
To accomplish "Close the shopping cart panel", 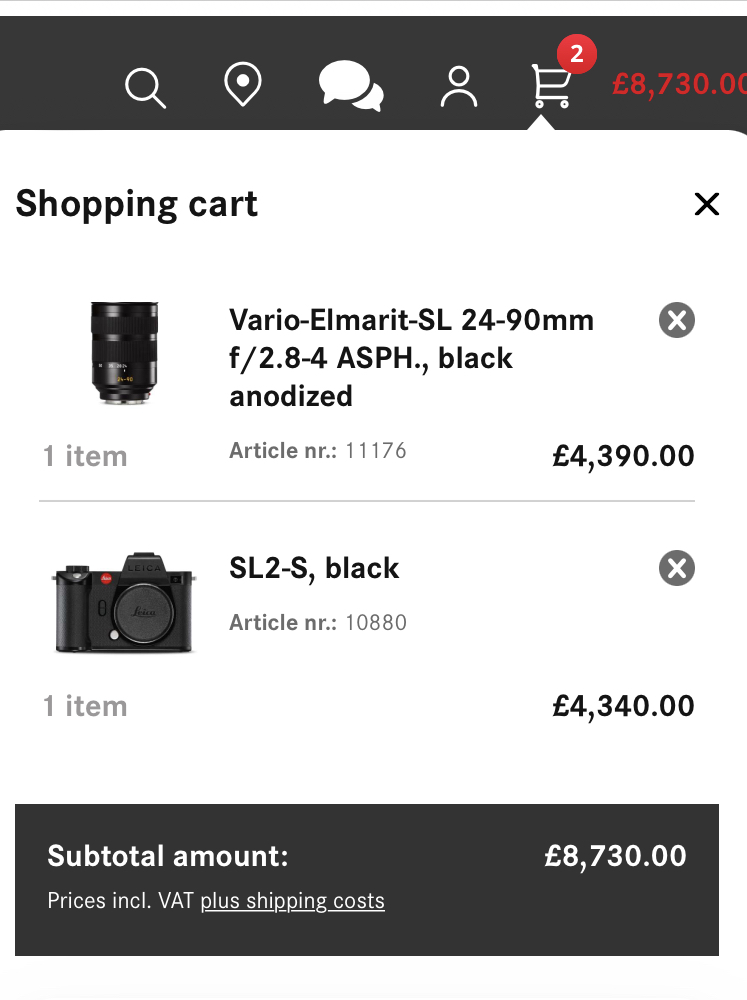I will click(x=706, y=204).
